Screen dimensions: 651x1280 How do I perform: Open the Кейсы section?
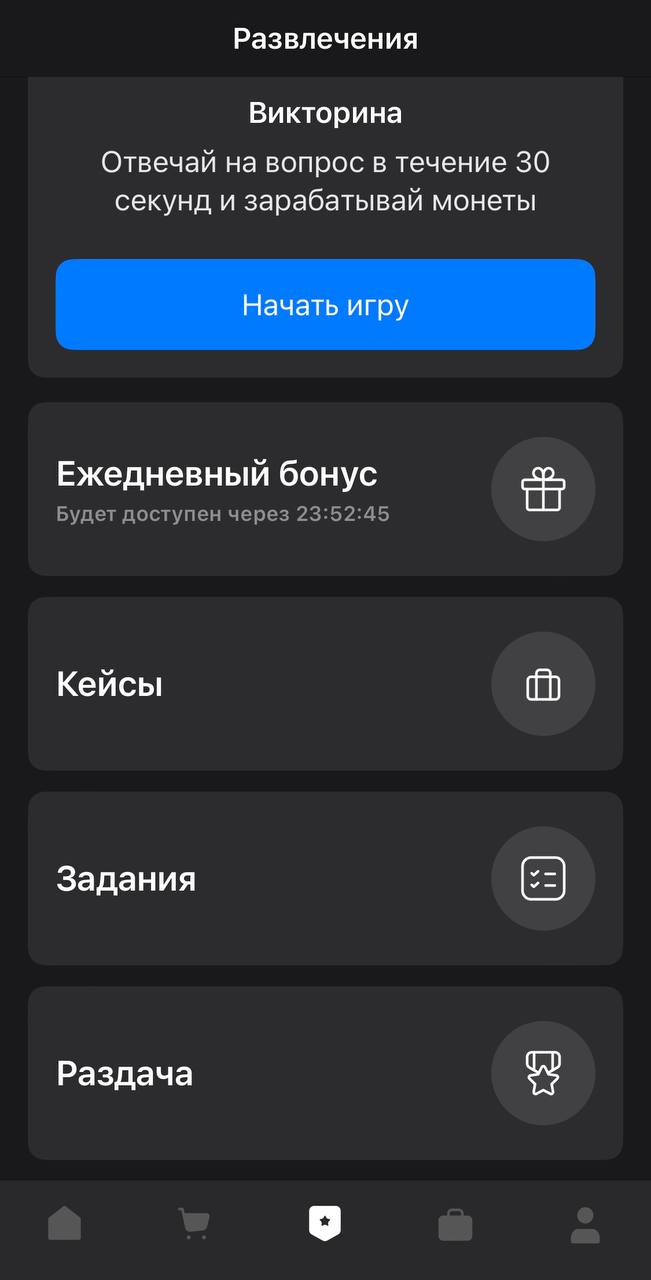[325, 684]
